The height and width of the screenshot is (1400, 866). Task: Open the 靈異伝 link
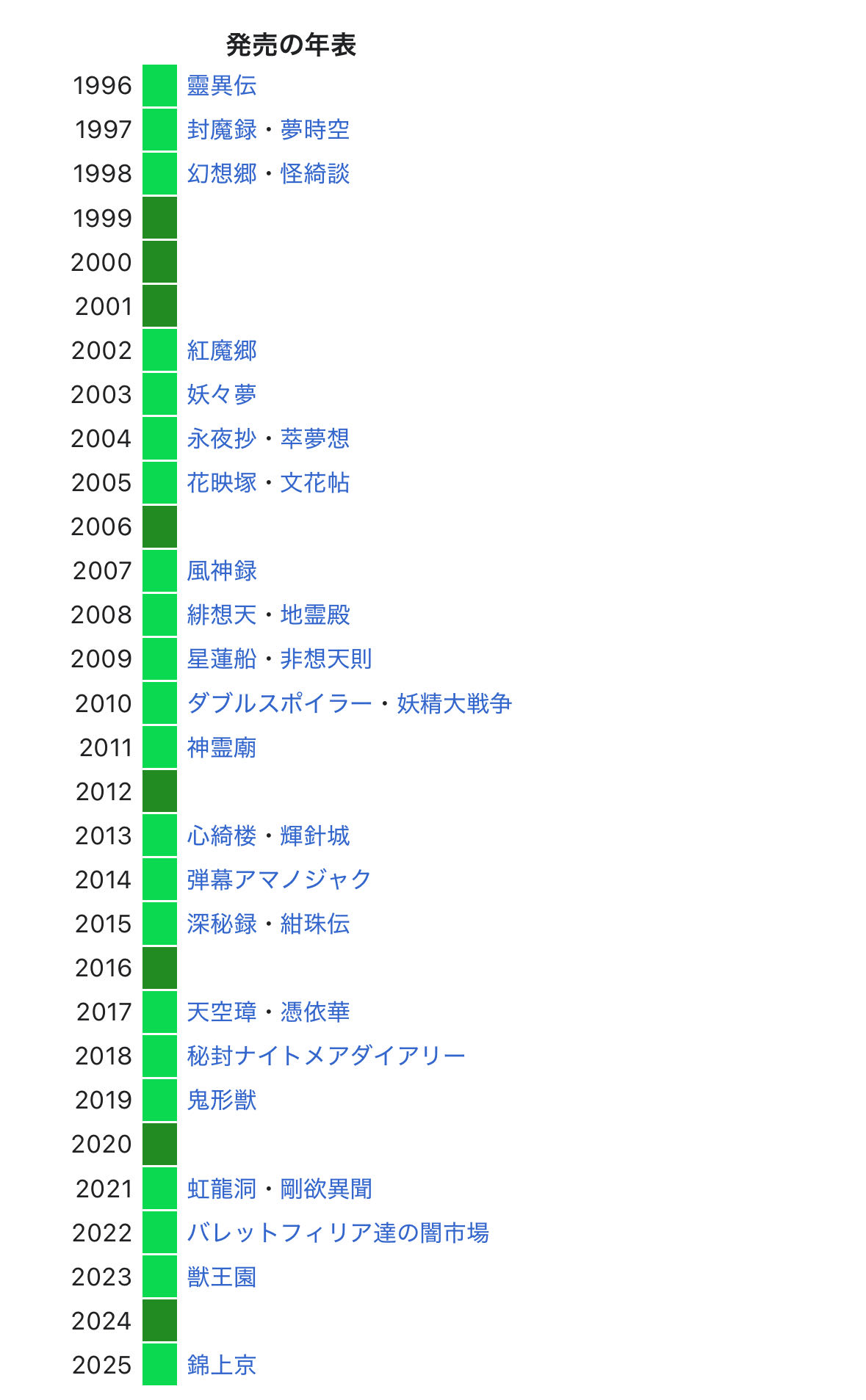(x=221, y=86)
